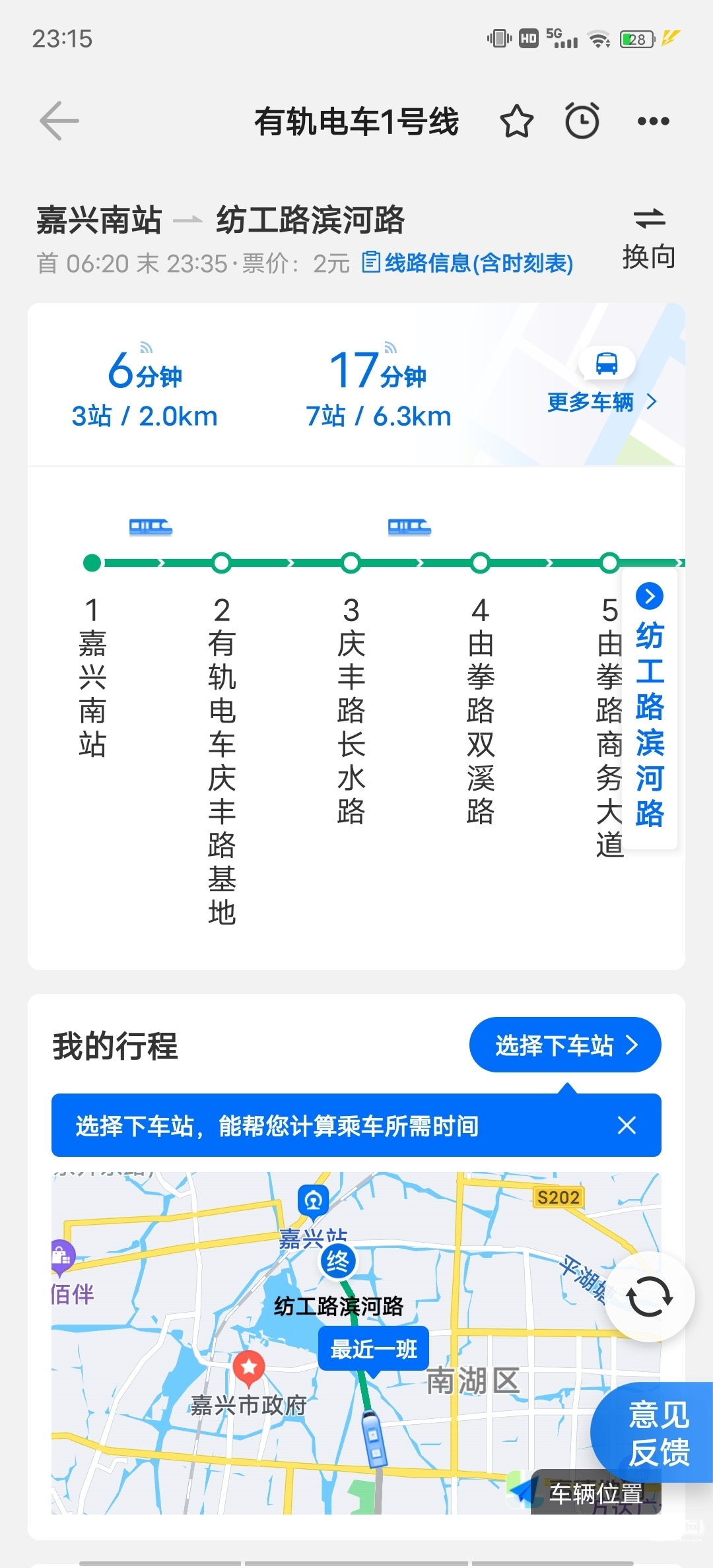Dismiss the 选择下车站 tip banner

pos(627,1125)
